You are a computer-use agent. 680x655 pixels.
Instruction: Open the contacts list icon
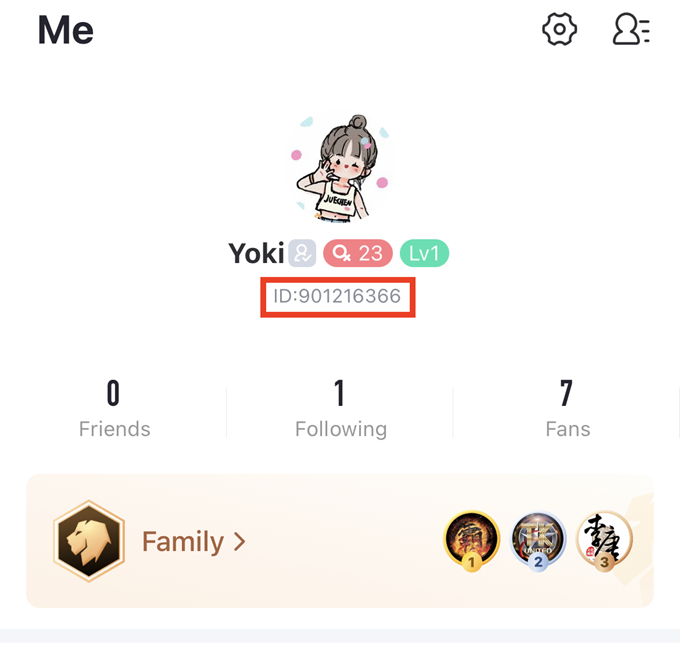(x=631, y=30)
